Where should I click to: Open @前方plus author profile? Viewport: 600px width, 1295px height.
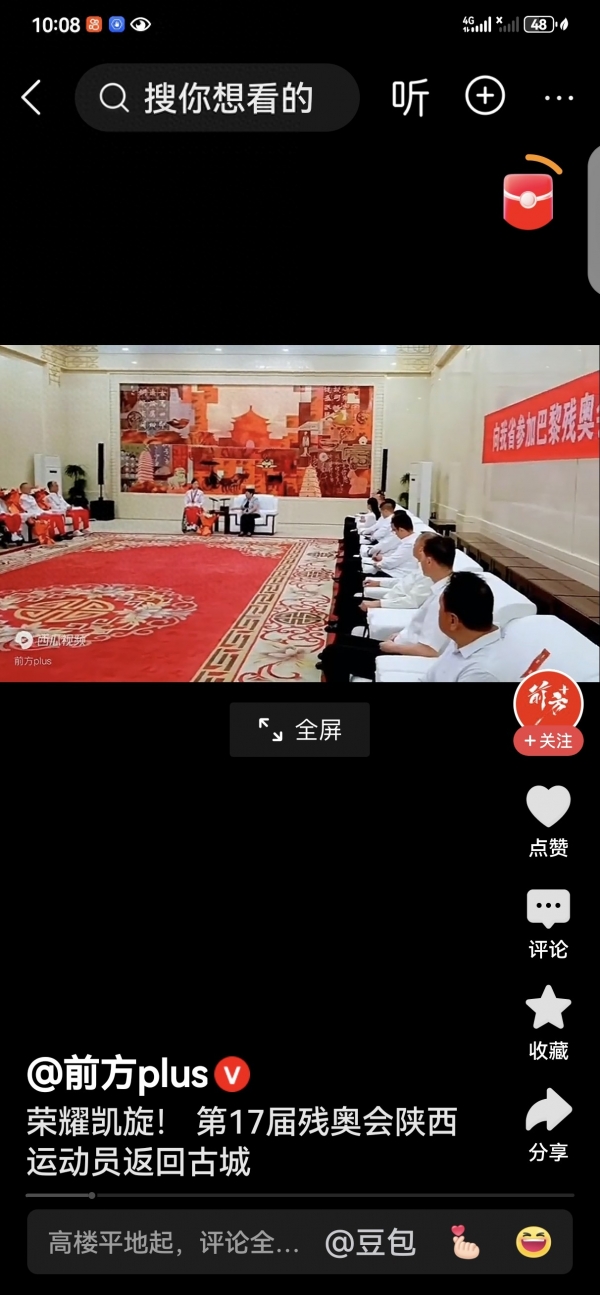[118, 1076]
